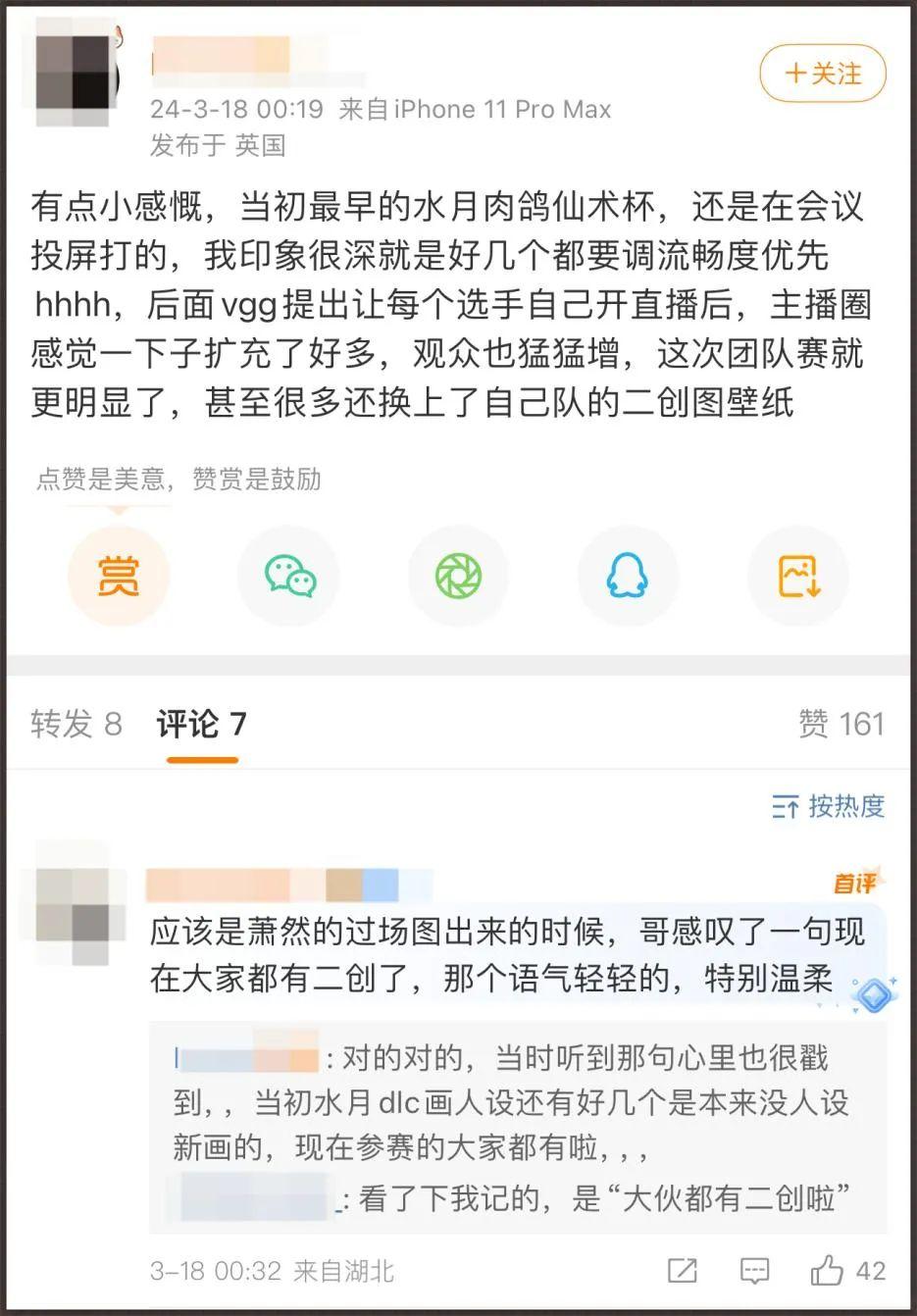Share to WeChat Moments
The height and width of the screenshot is (1316, 917).
coord(459,575)
